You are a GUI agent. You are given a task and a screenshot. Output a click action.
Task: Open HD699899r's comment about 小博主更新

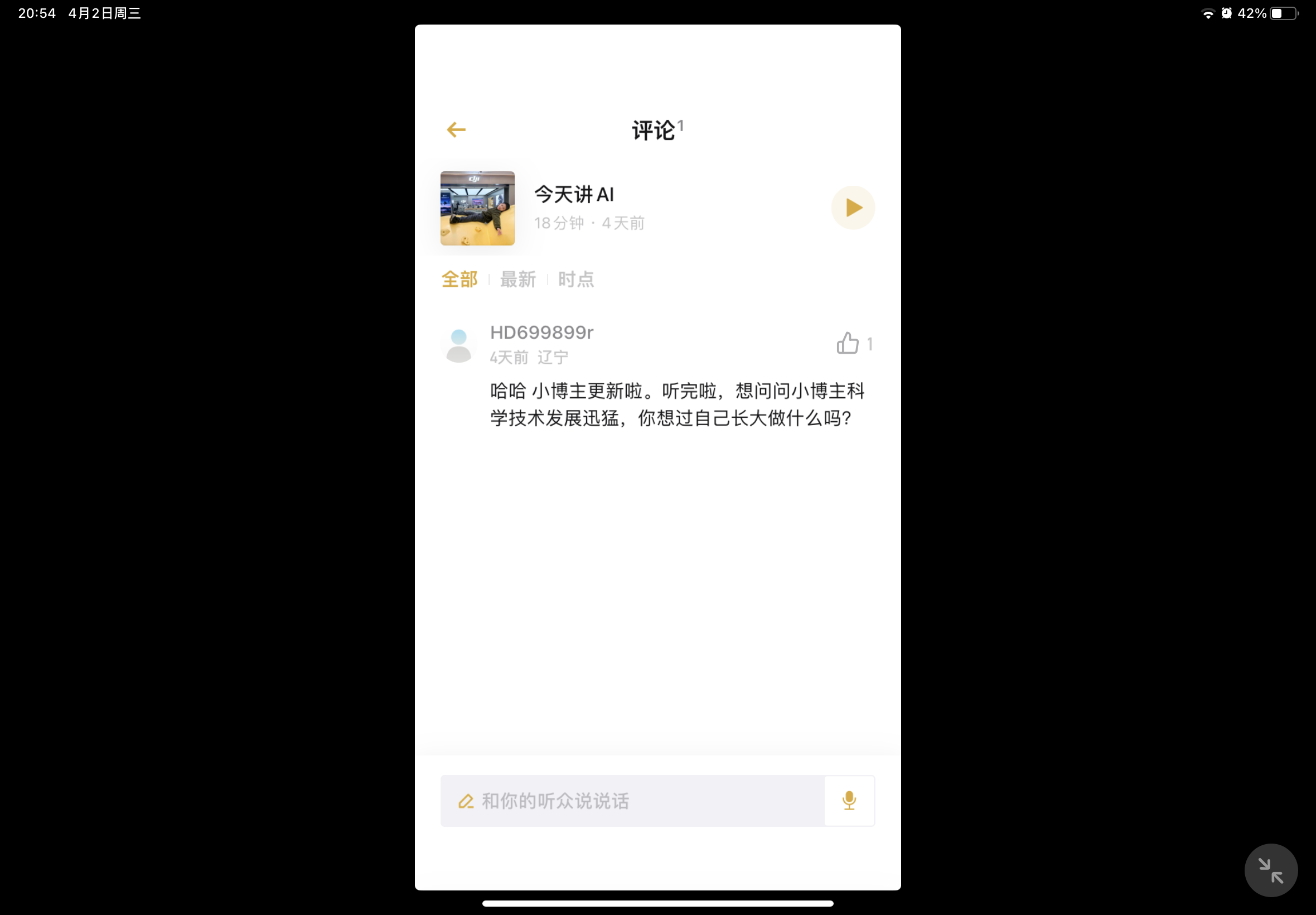click(676, 404)
